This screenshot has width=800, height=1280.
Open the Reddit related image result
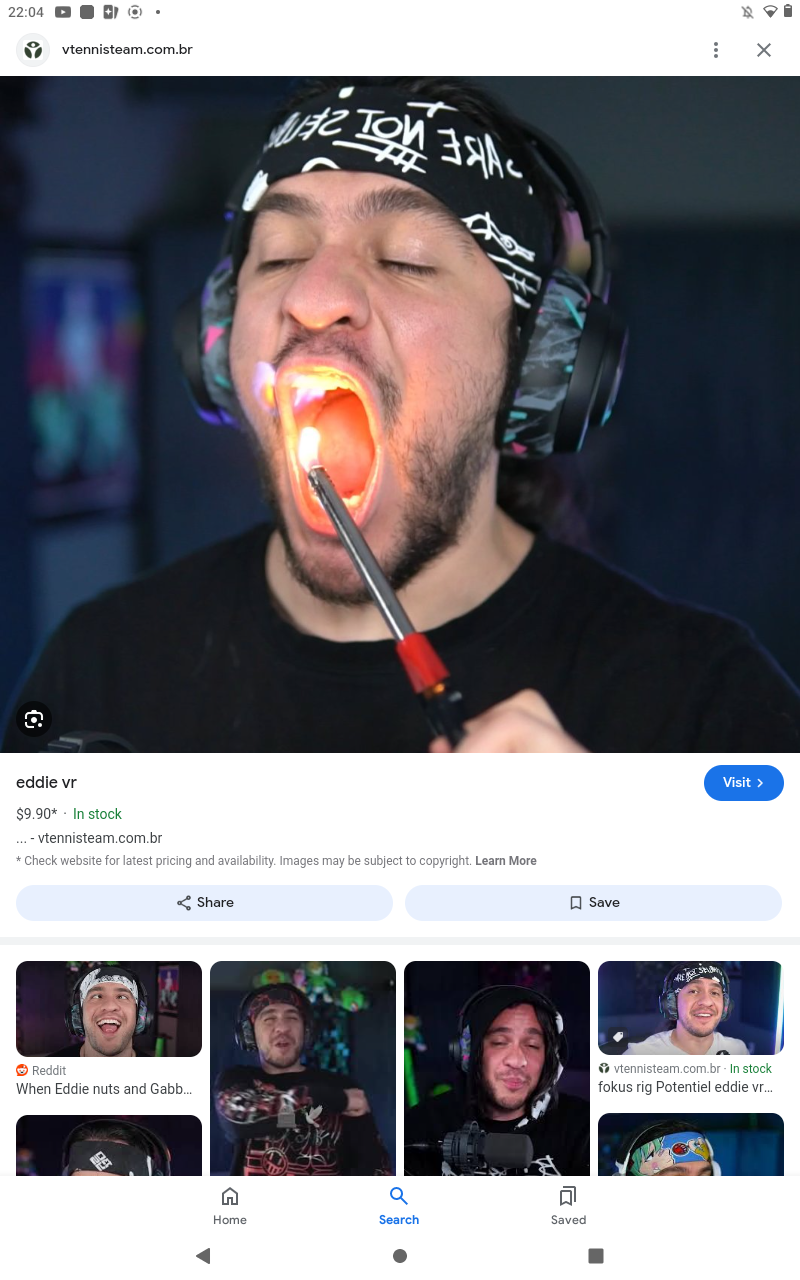point(109,1010)
